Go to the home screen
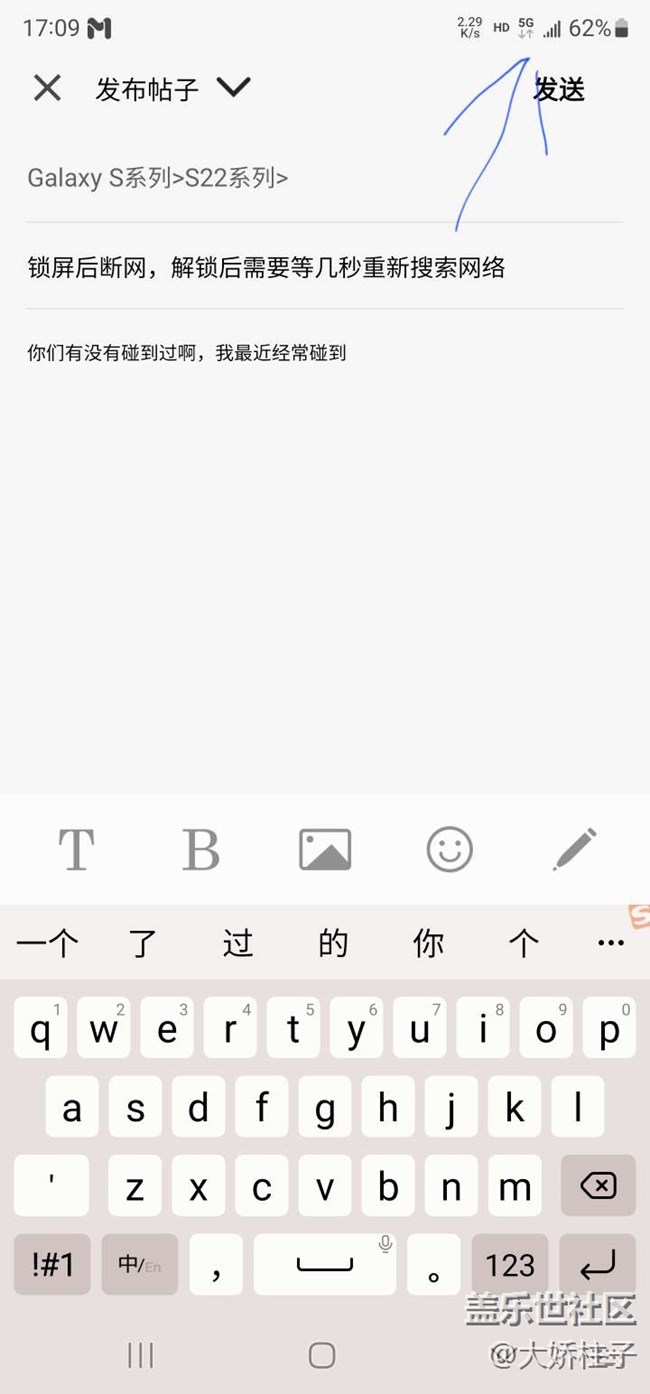The width and height of the screenshot is (650, 1394). [322, 1355]
